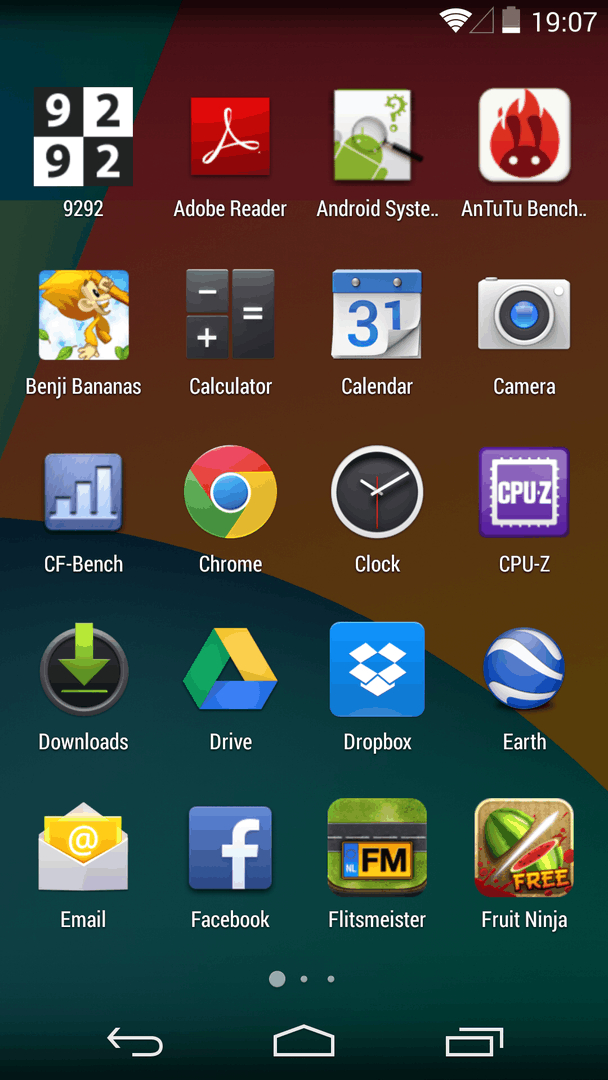The height and width of the screenshot is (1080, 608).
Task: Open Google Earth
Action: (x=524, y=670)
